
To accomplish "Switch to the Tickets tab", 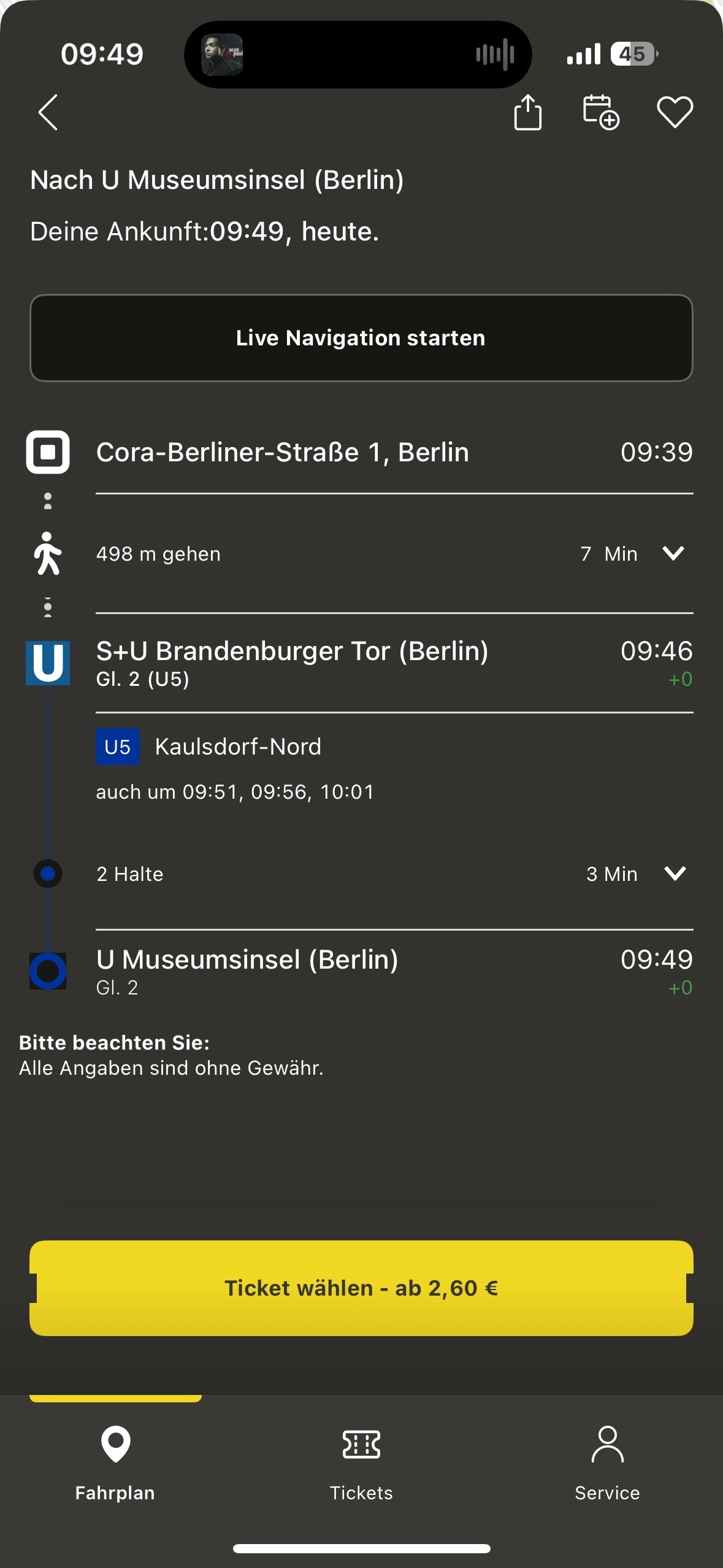I will 361,1463.
